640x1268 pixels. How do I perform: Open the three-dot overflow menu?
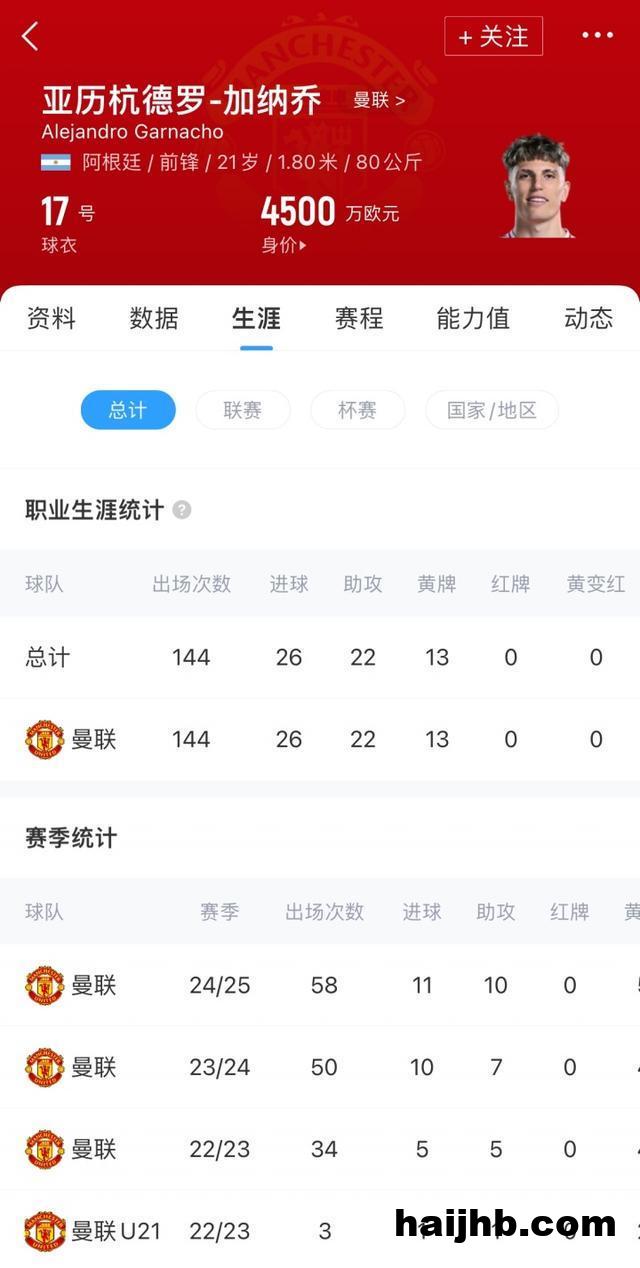coord(597,36)
